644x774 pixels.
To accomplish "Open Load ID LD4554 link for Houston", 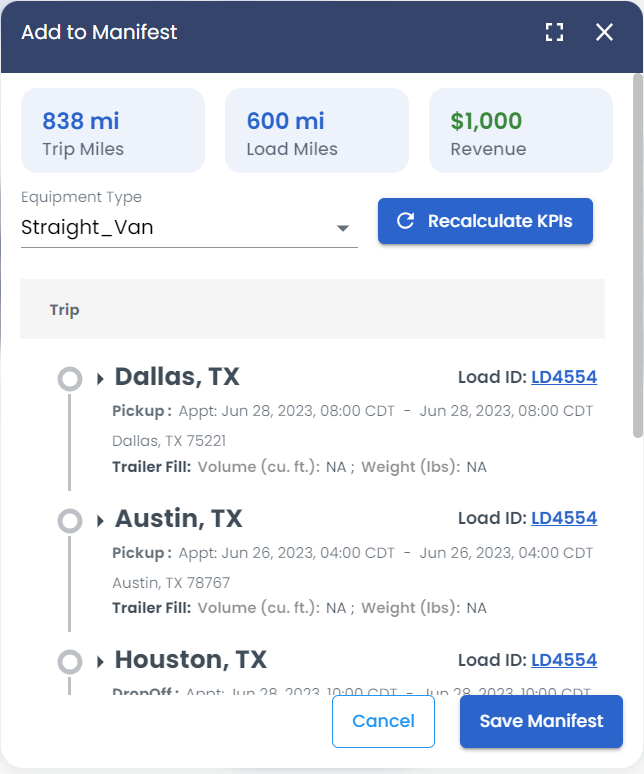I will click(564, 660).
